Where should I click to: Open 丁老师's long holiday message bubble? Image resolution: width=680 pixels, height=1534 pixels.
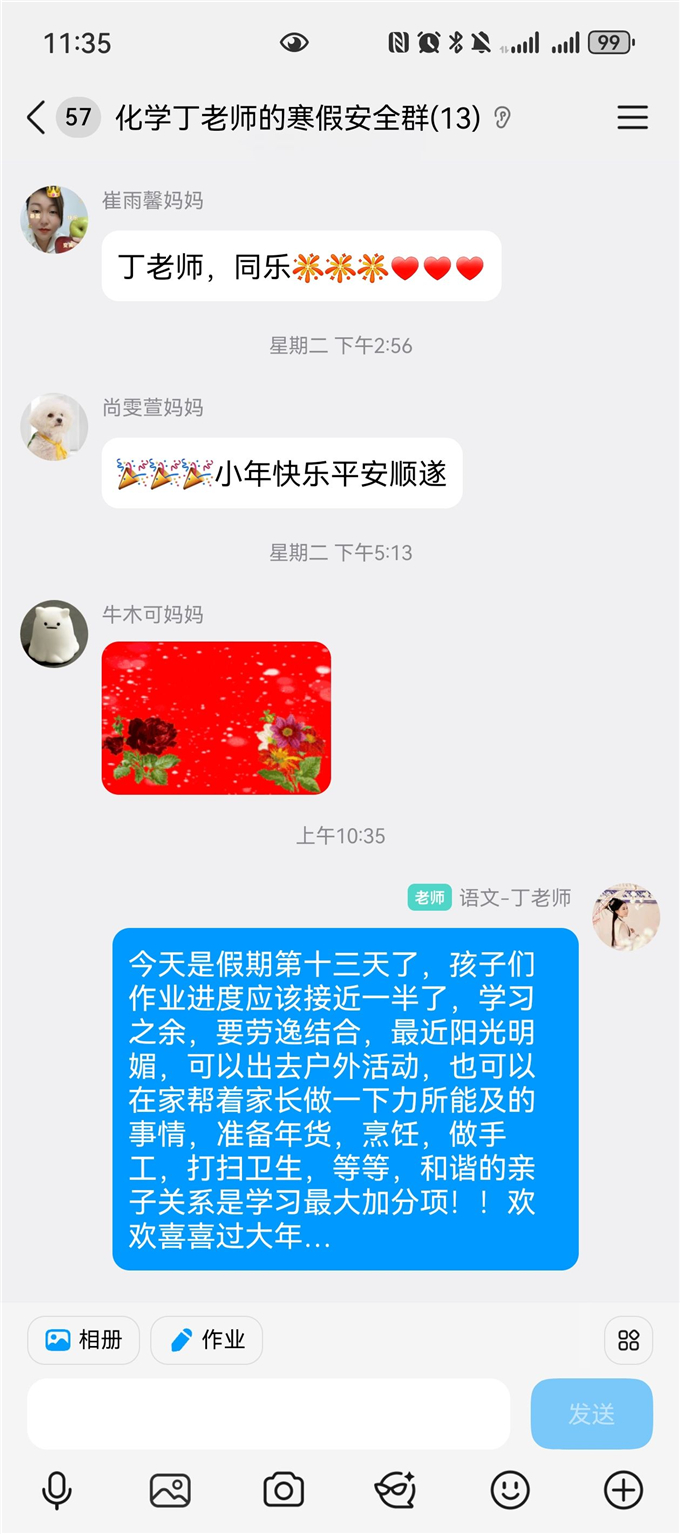tap(345, 1098)
